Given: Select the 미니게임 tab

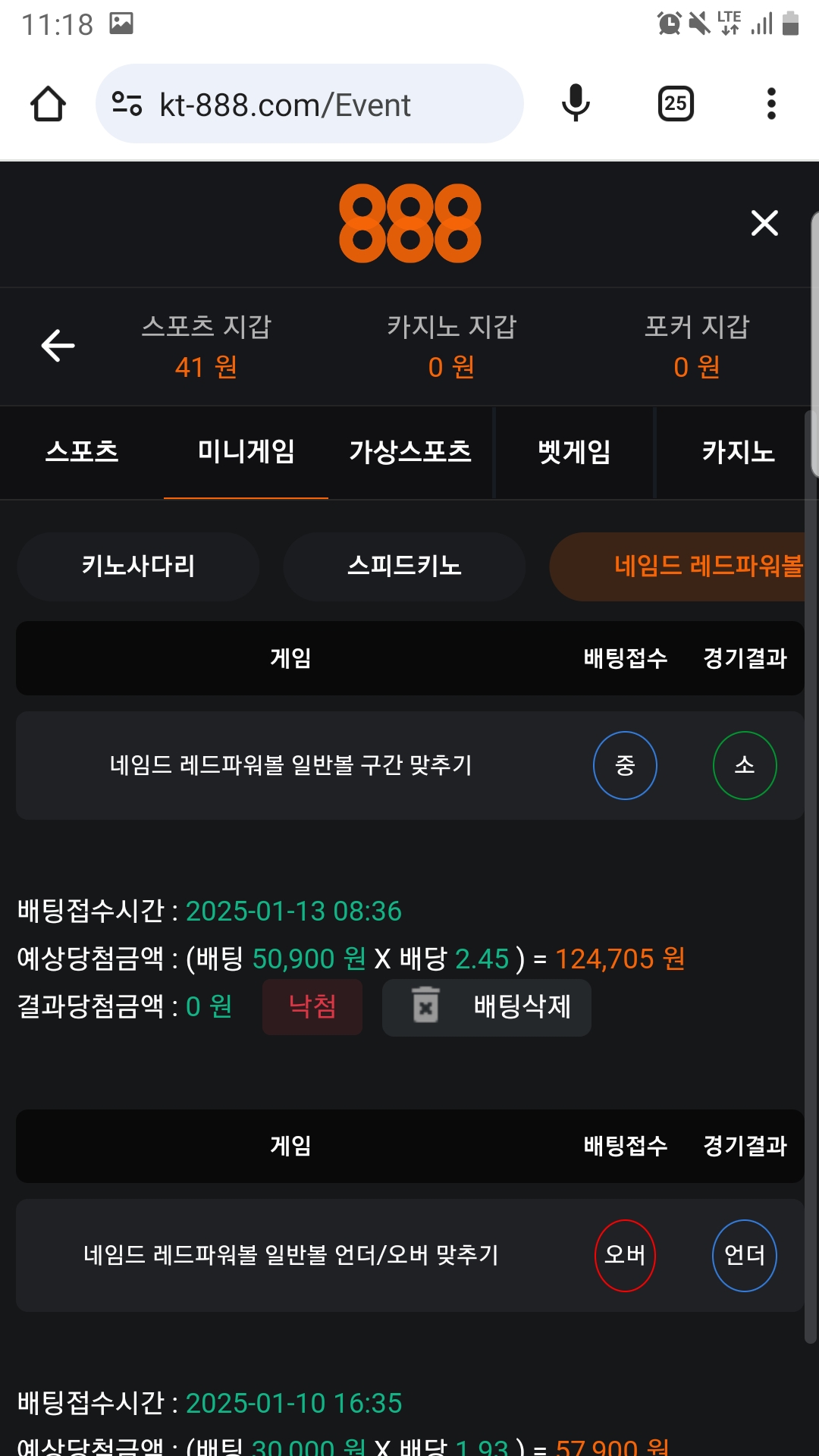Looking at the screenshot, I should click(x=246, y=452).
